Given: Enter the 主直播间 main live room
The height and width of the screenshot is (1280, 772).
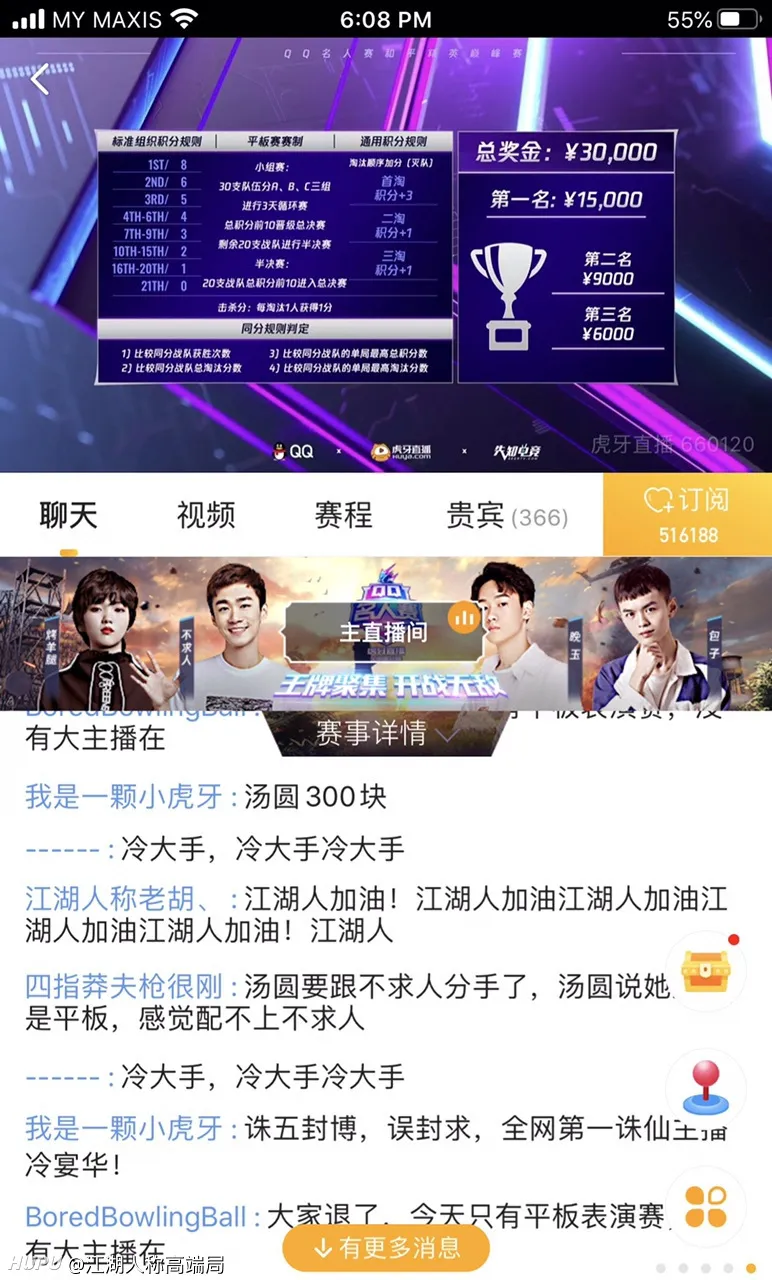Looking at the screenshot, I should point(384,632).
